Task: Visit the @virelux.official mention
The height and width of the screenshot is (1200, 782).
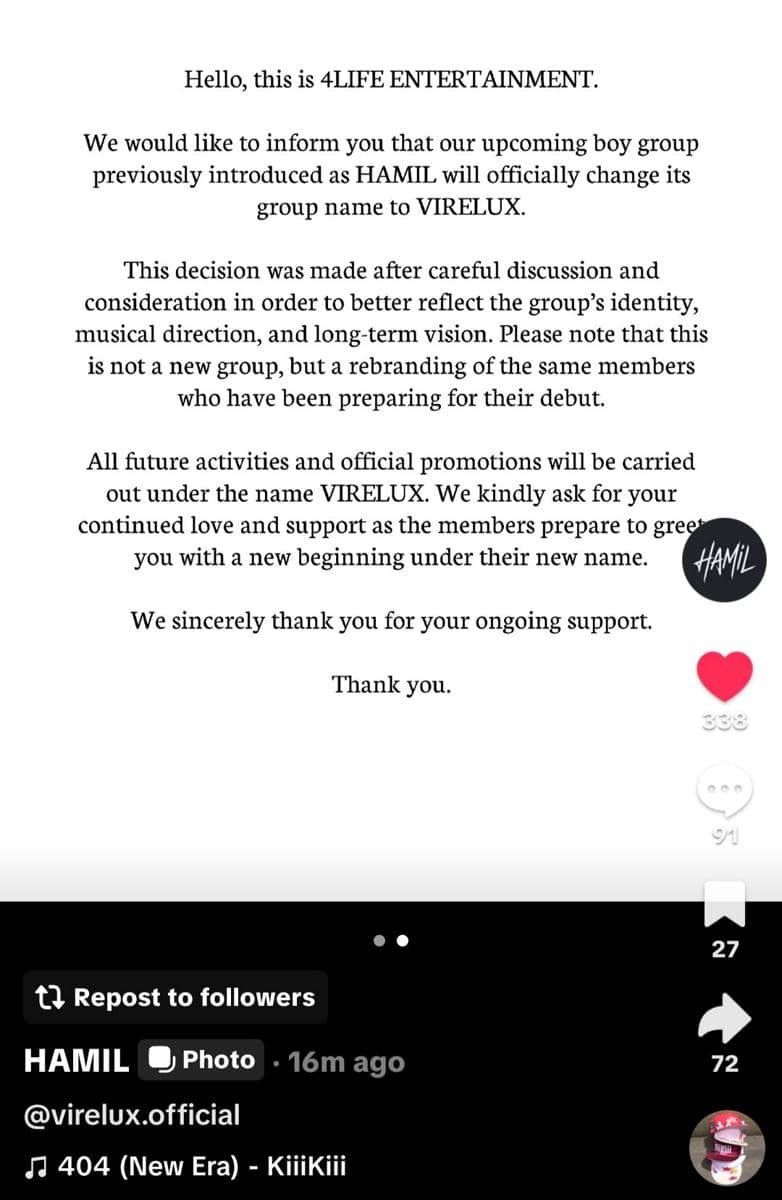Action: tap(132, 1114)
